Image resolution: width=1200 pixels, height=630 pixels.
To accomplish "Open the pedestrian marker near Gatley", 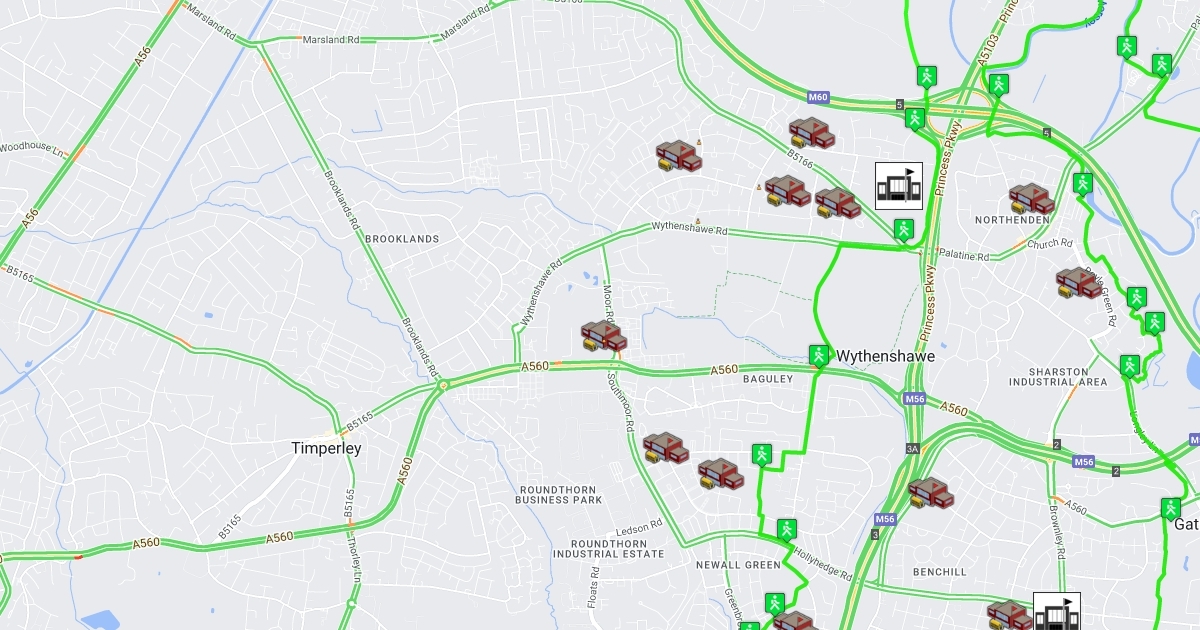I will [1171, 508].
